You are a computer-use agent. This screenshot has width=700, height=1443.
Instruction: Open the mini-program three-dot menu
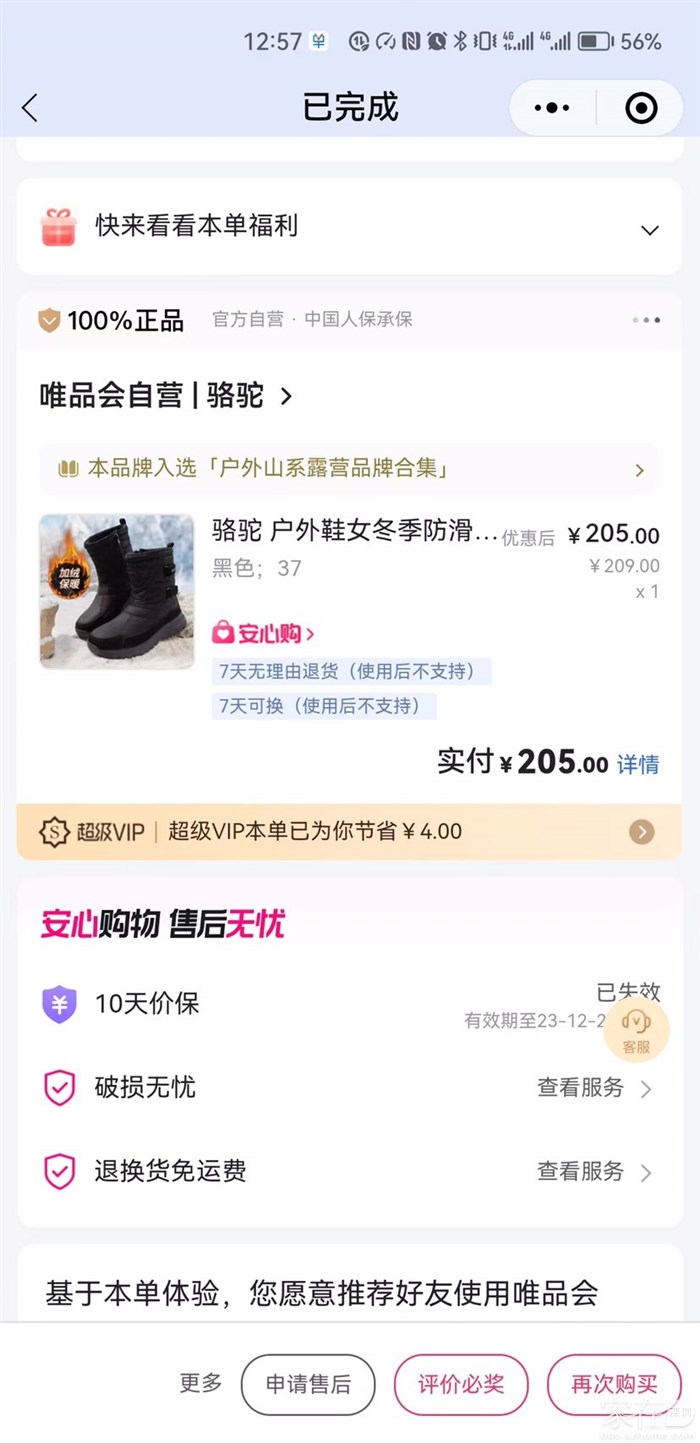pos(552,108)
